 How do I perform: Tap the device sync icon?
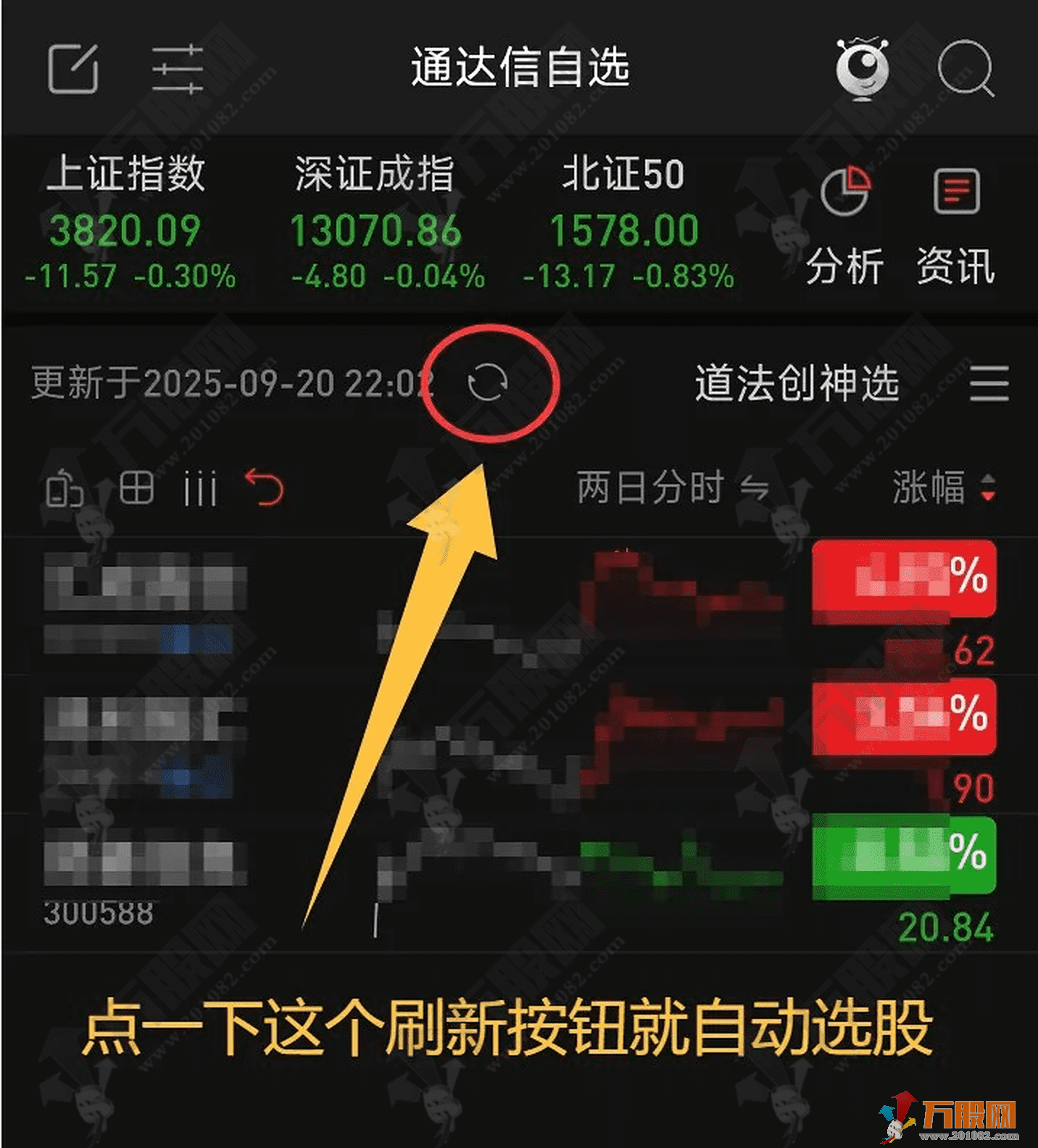[65, 489]
